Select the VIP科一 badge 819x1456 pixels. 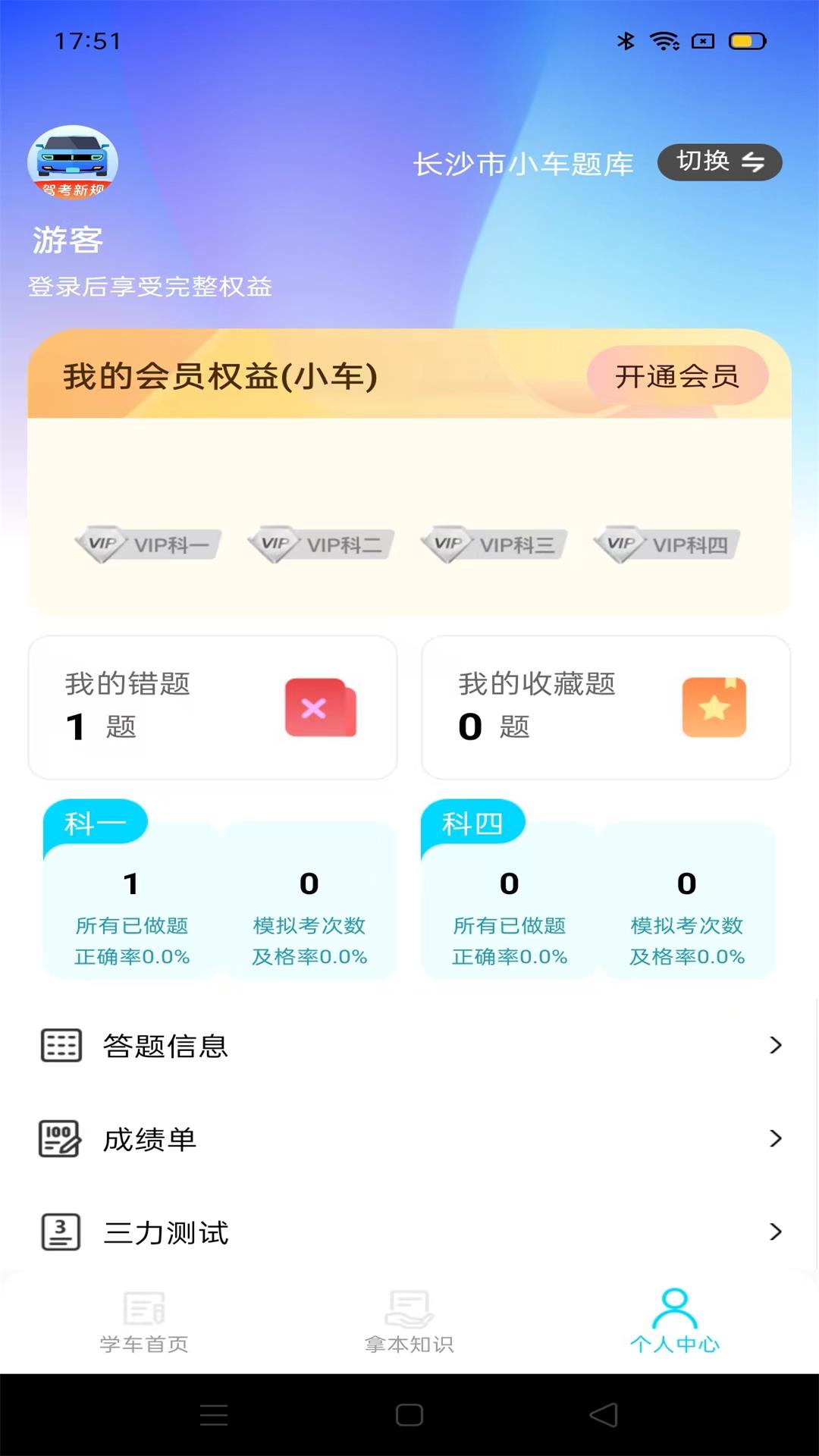(147, 543)
